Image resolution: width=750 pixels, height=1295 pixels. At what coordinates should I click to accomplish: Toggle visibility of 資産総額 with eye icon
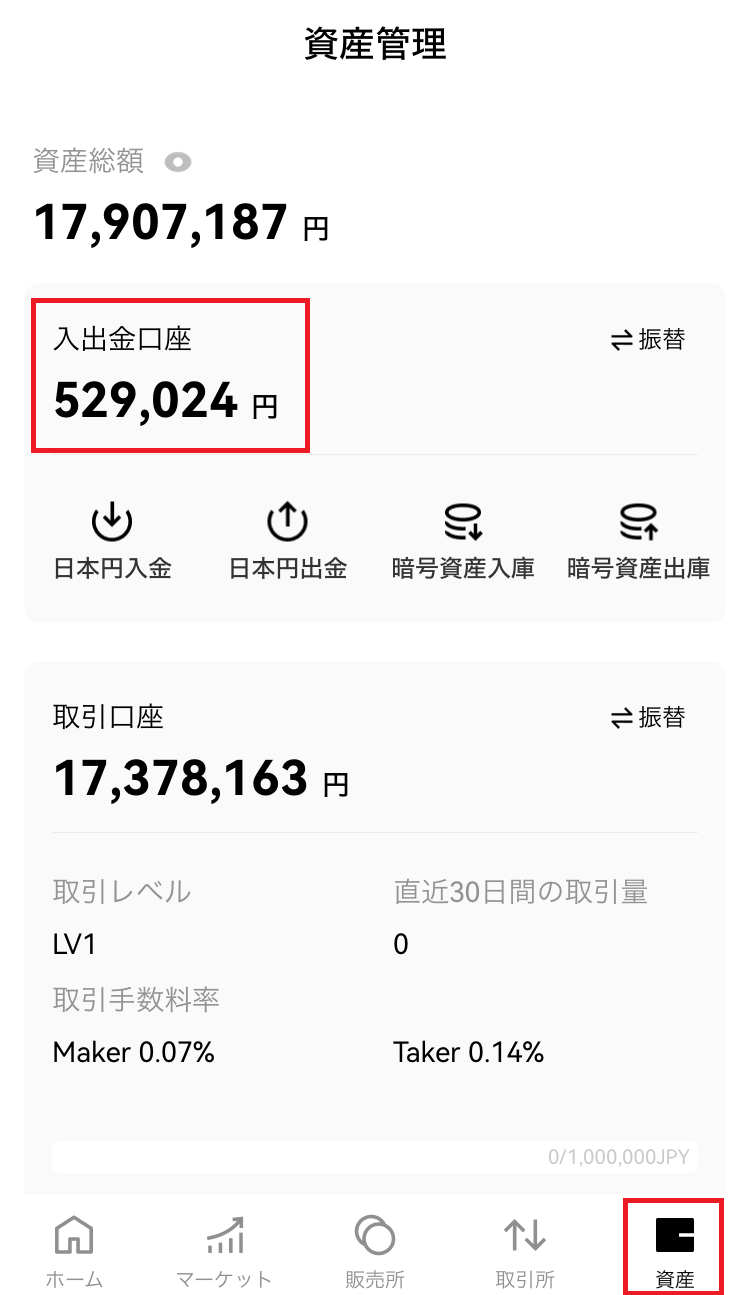coord(178,162)
